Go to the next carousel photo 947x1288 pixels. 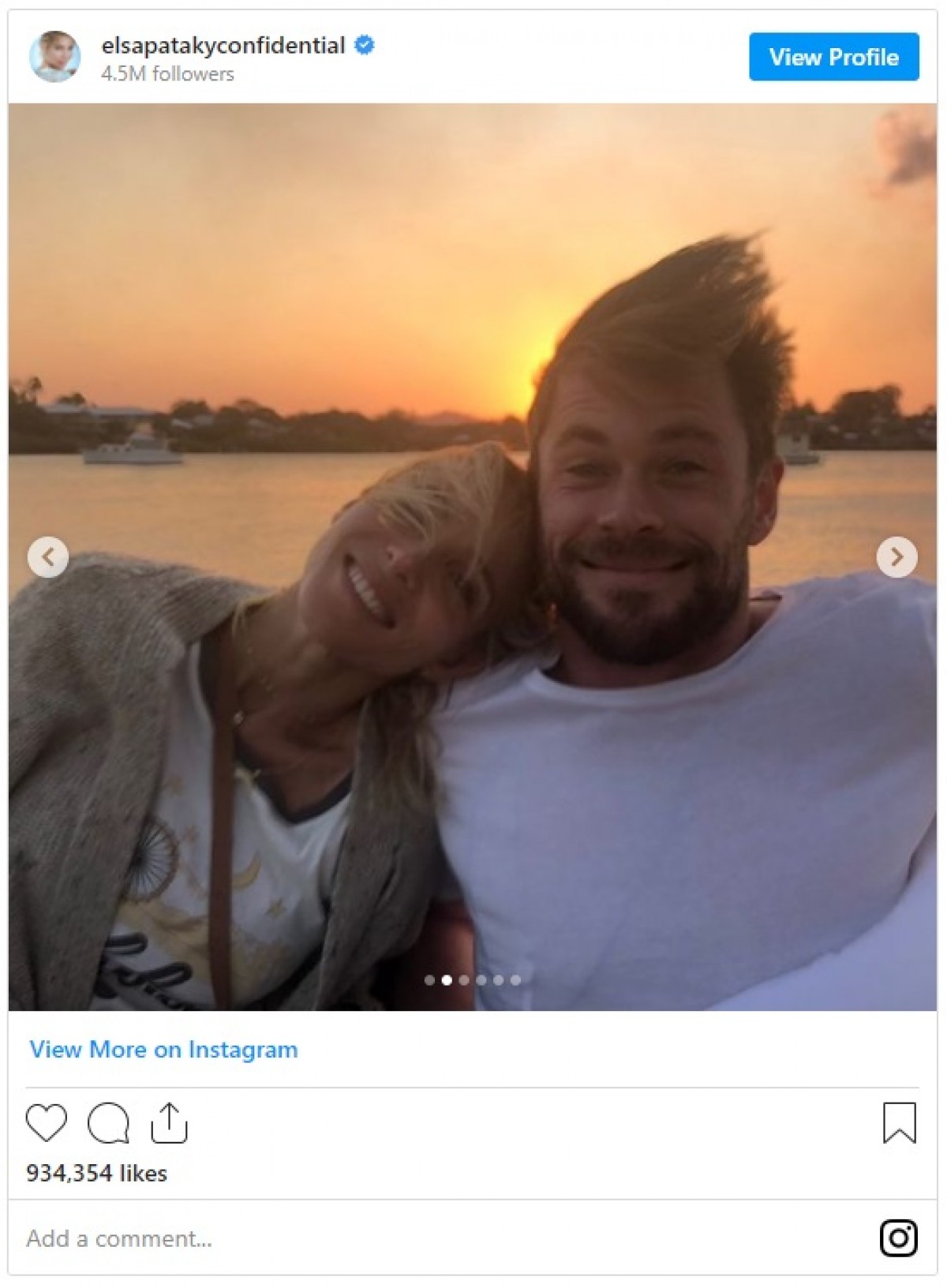[x=896, y=557]
